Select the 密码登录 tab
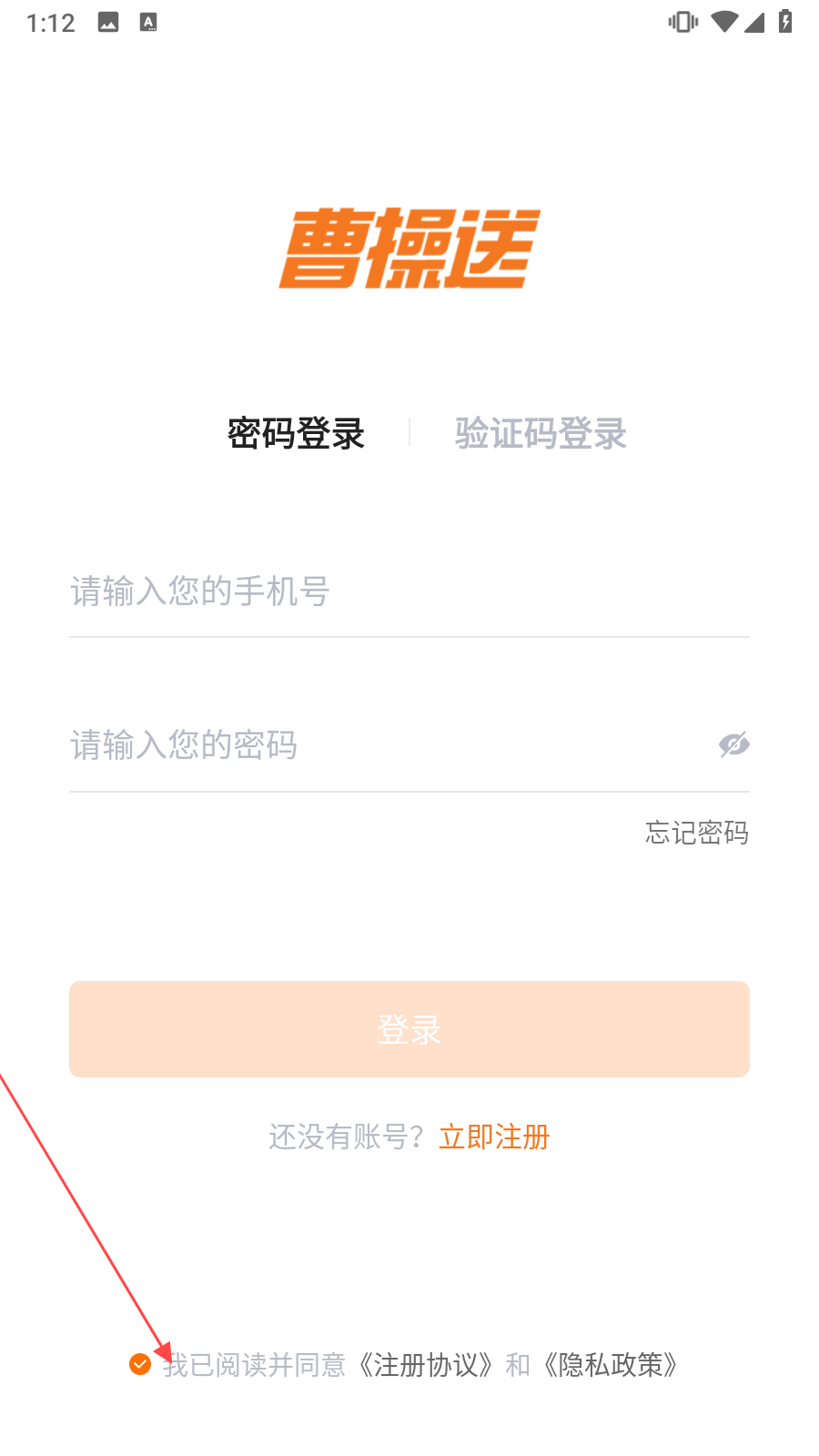This screenshot has height=1456, width=819. click(x=296, y=433)
